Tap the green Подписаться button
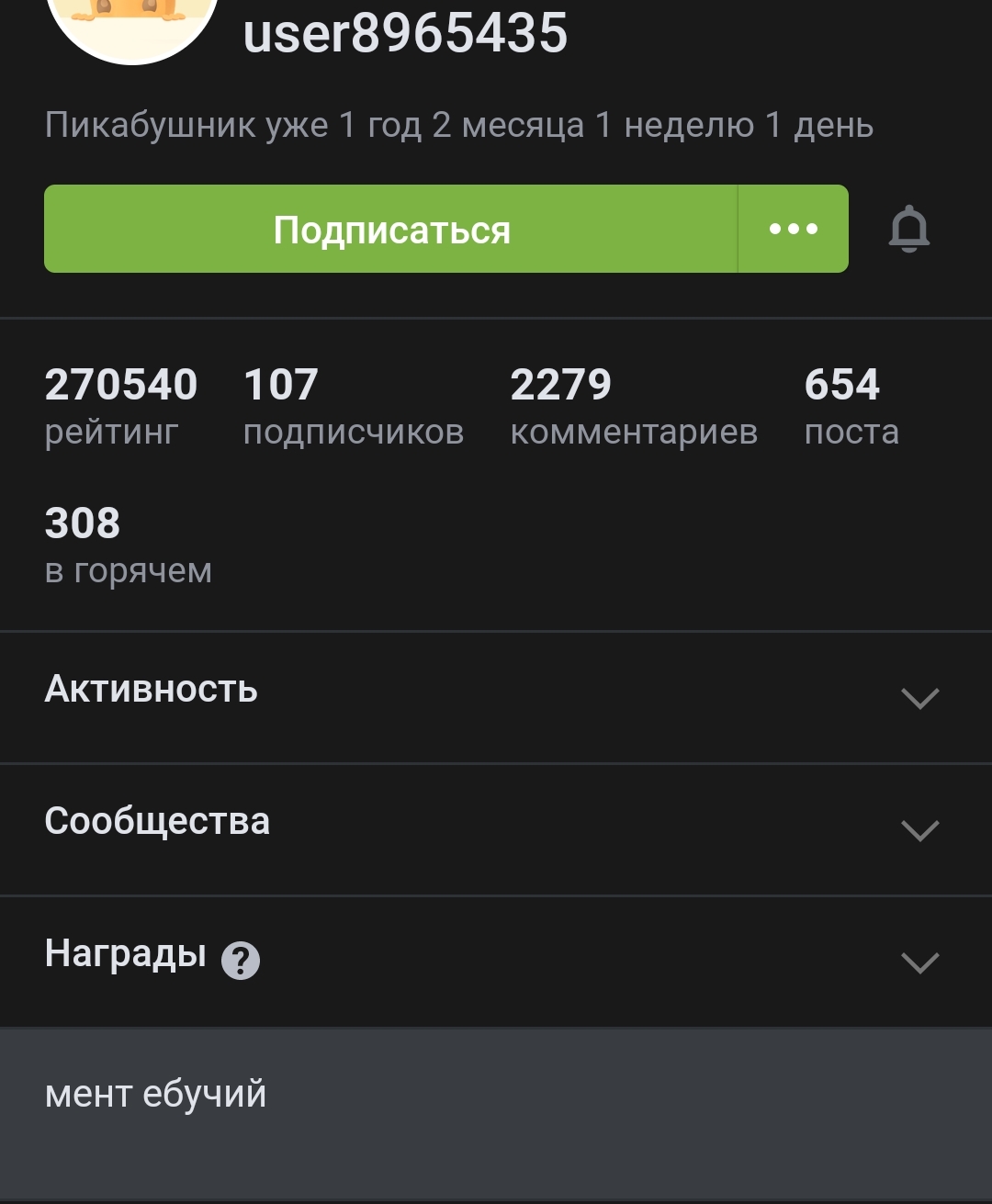The image size is (992, 1204). (391, 230)
